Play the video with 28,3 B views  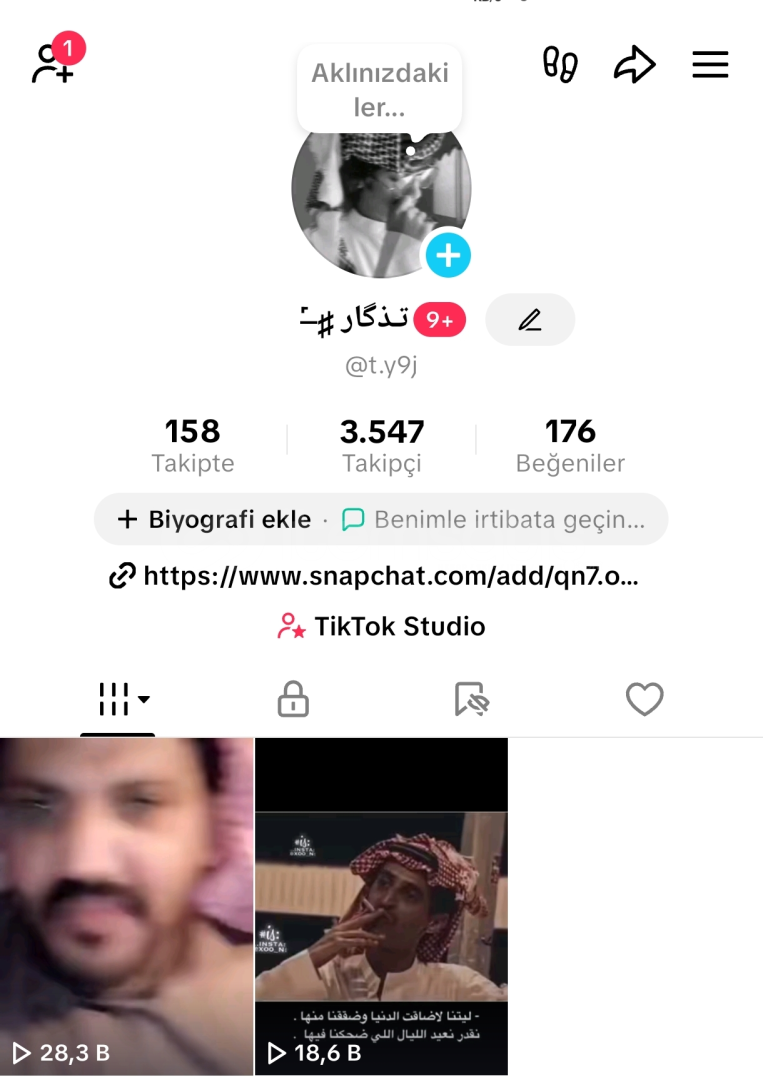126,905
